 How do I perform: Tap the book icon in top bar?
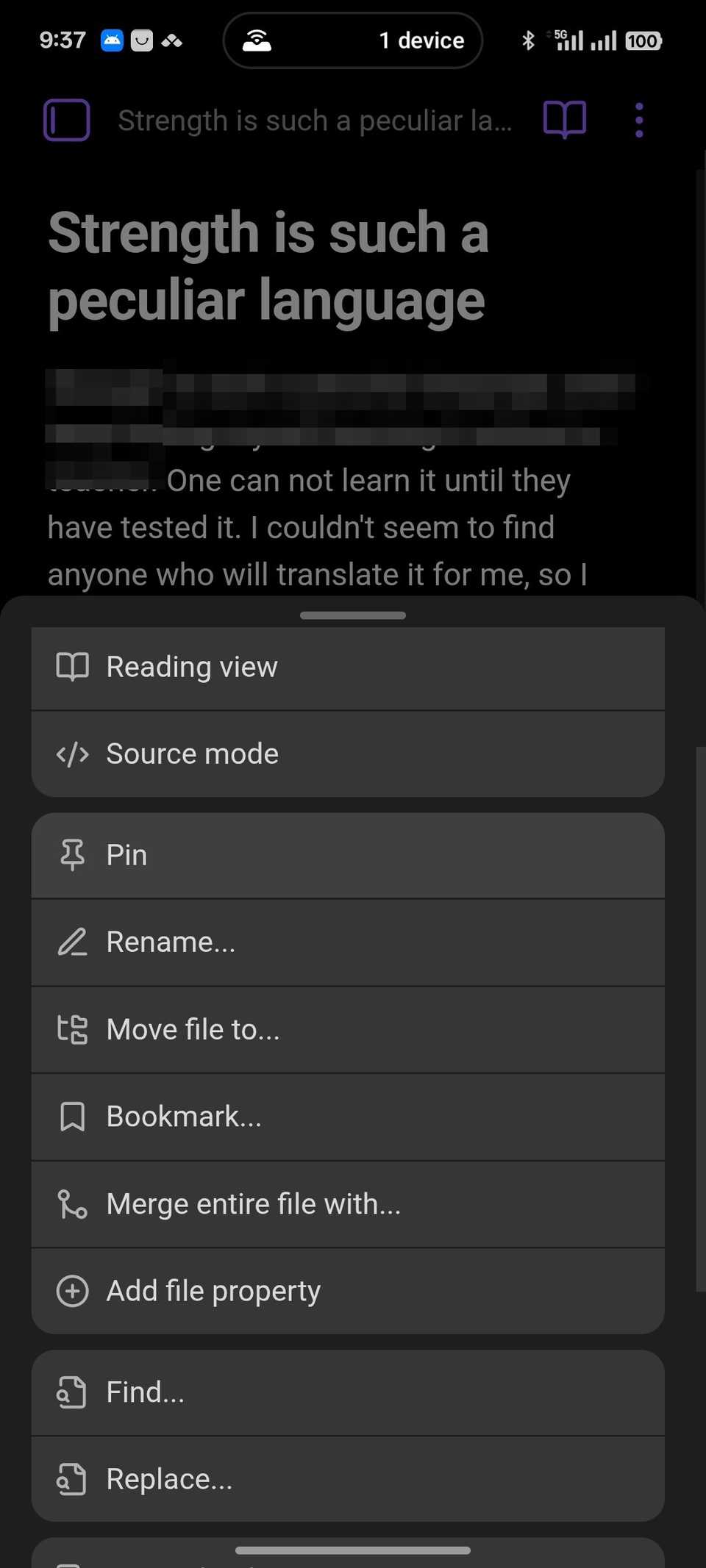click(564, 120)
